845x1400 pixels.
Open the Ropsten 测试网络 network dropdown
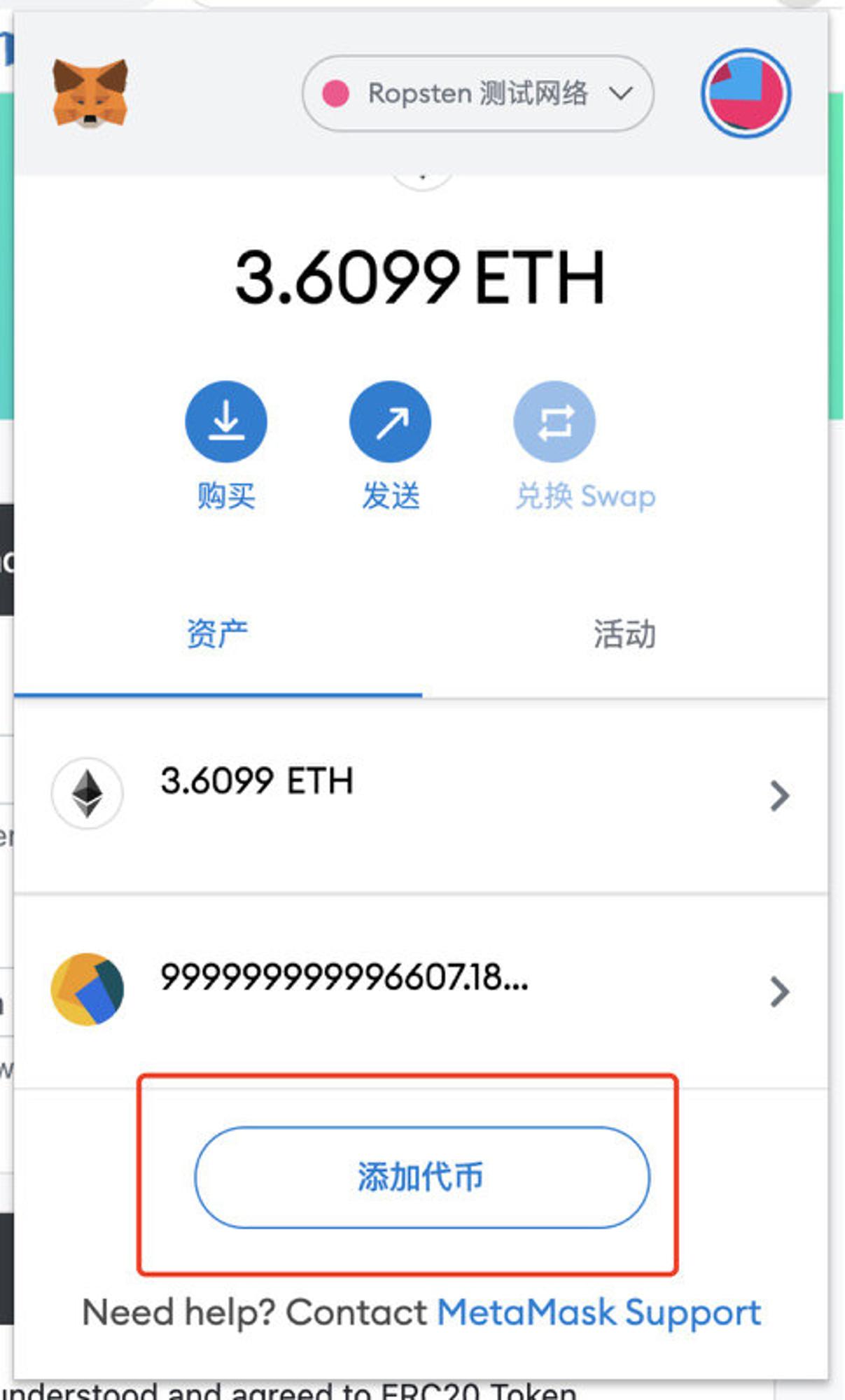click(478, 93)
